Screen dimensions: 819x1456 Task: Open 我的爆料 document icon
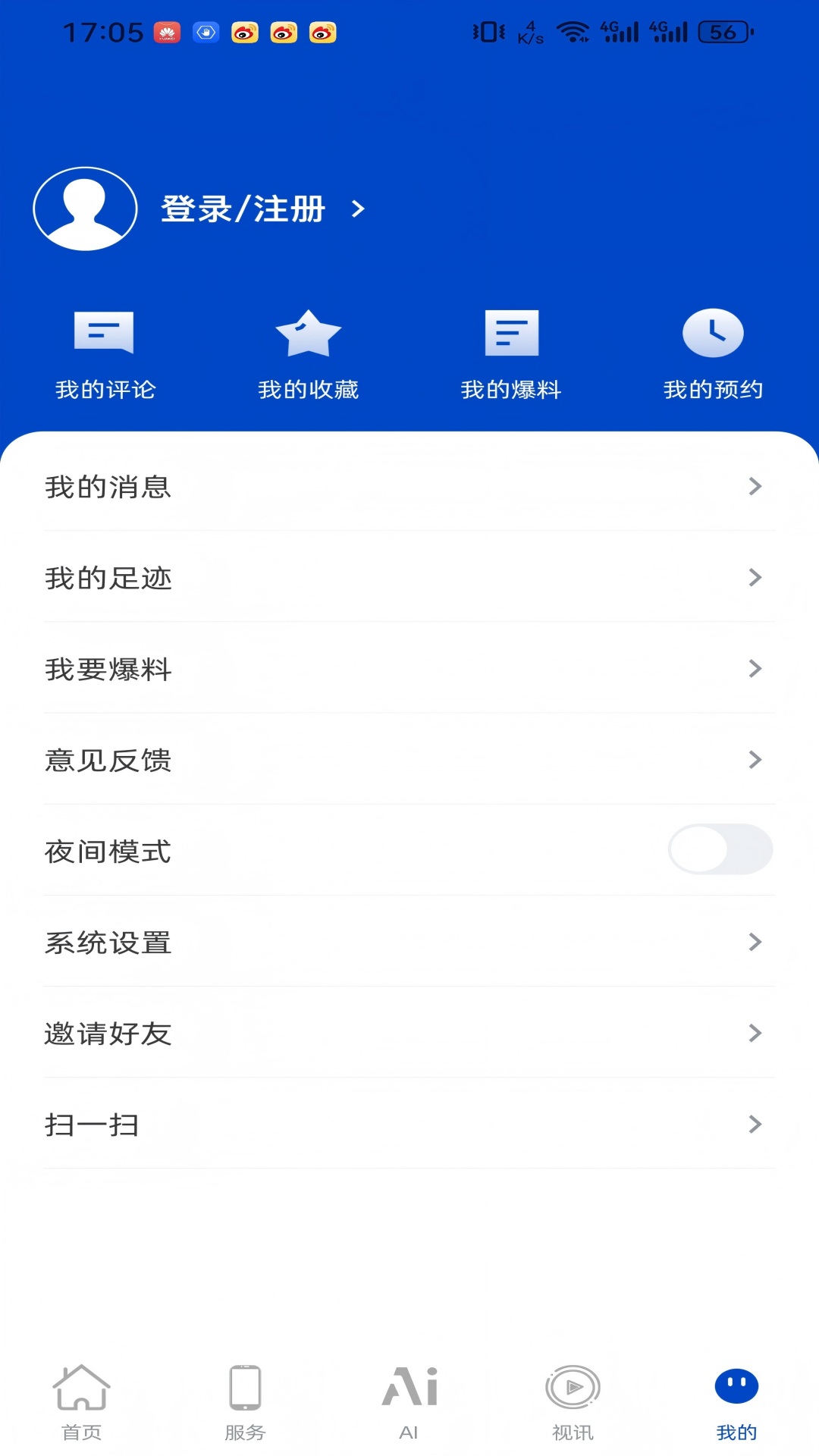pyautogui.click(x=511, y=332)
